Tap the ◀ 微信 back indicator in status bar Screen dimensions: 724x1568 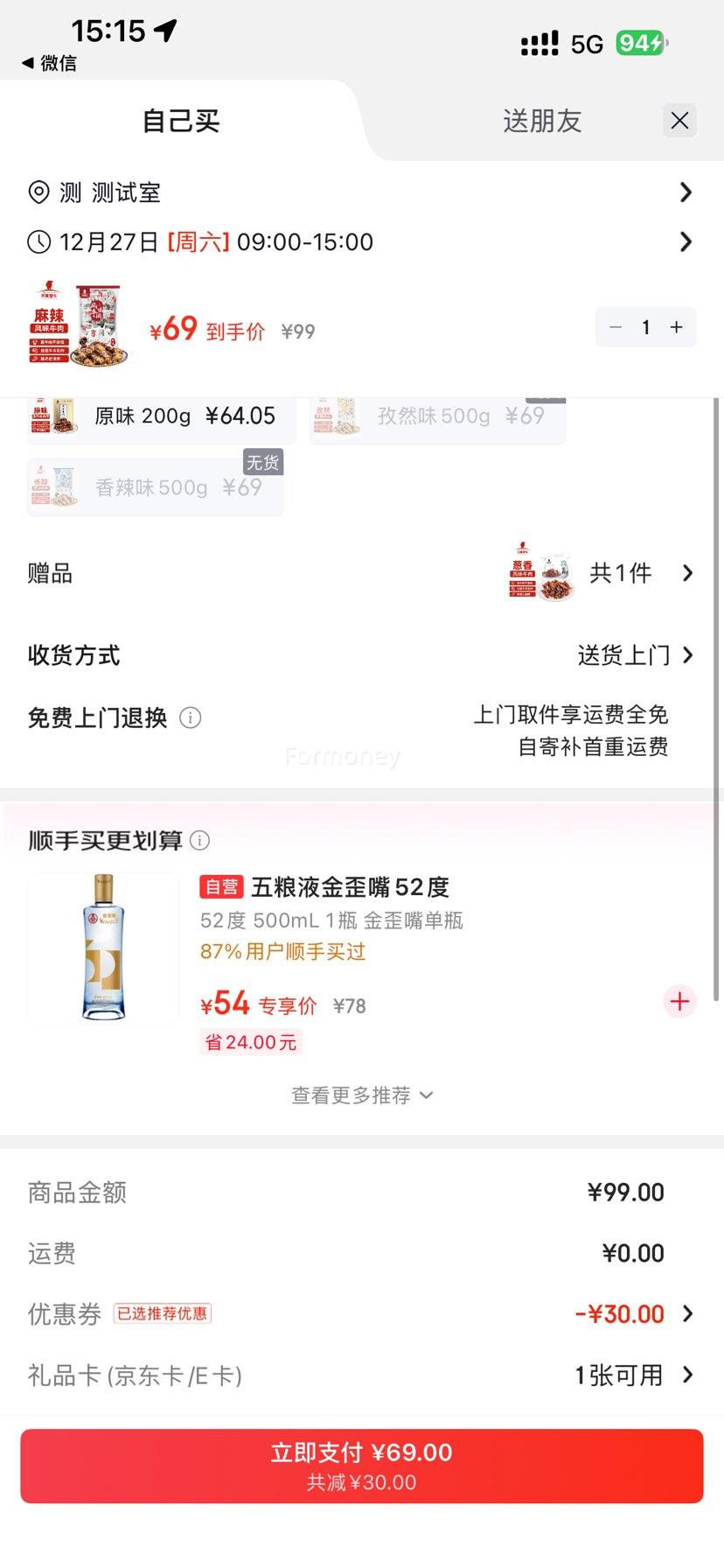(44, 64)
